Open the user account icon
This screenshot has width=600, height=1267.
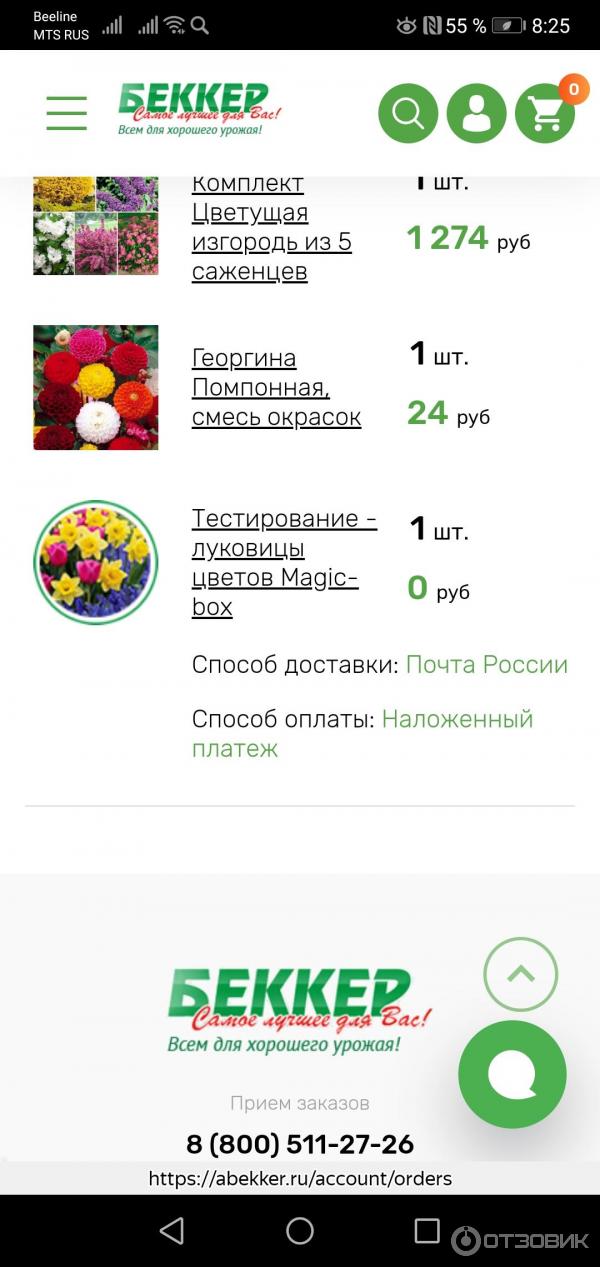(476, 113)
